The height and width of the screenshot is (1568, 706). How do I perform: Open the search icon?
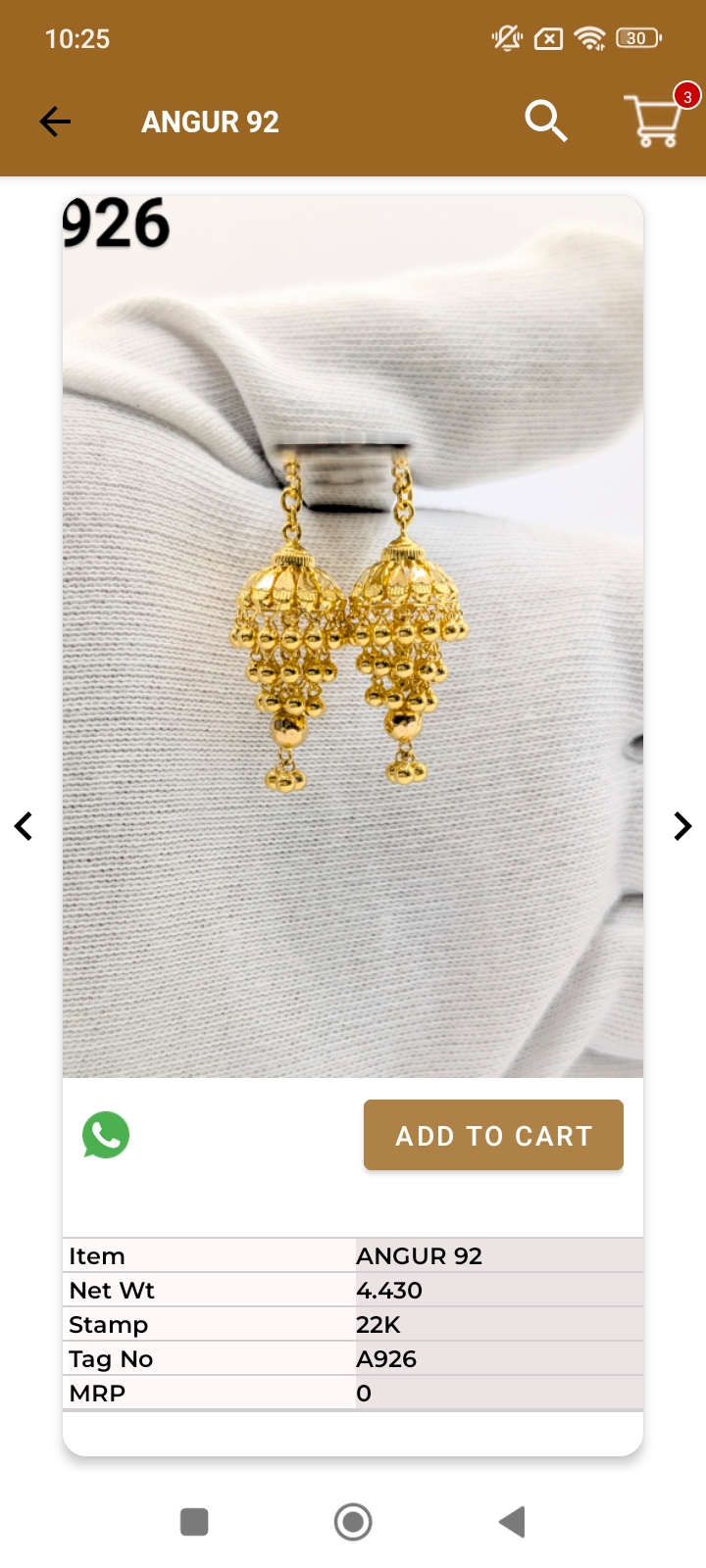coord(545,122)
